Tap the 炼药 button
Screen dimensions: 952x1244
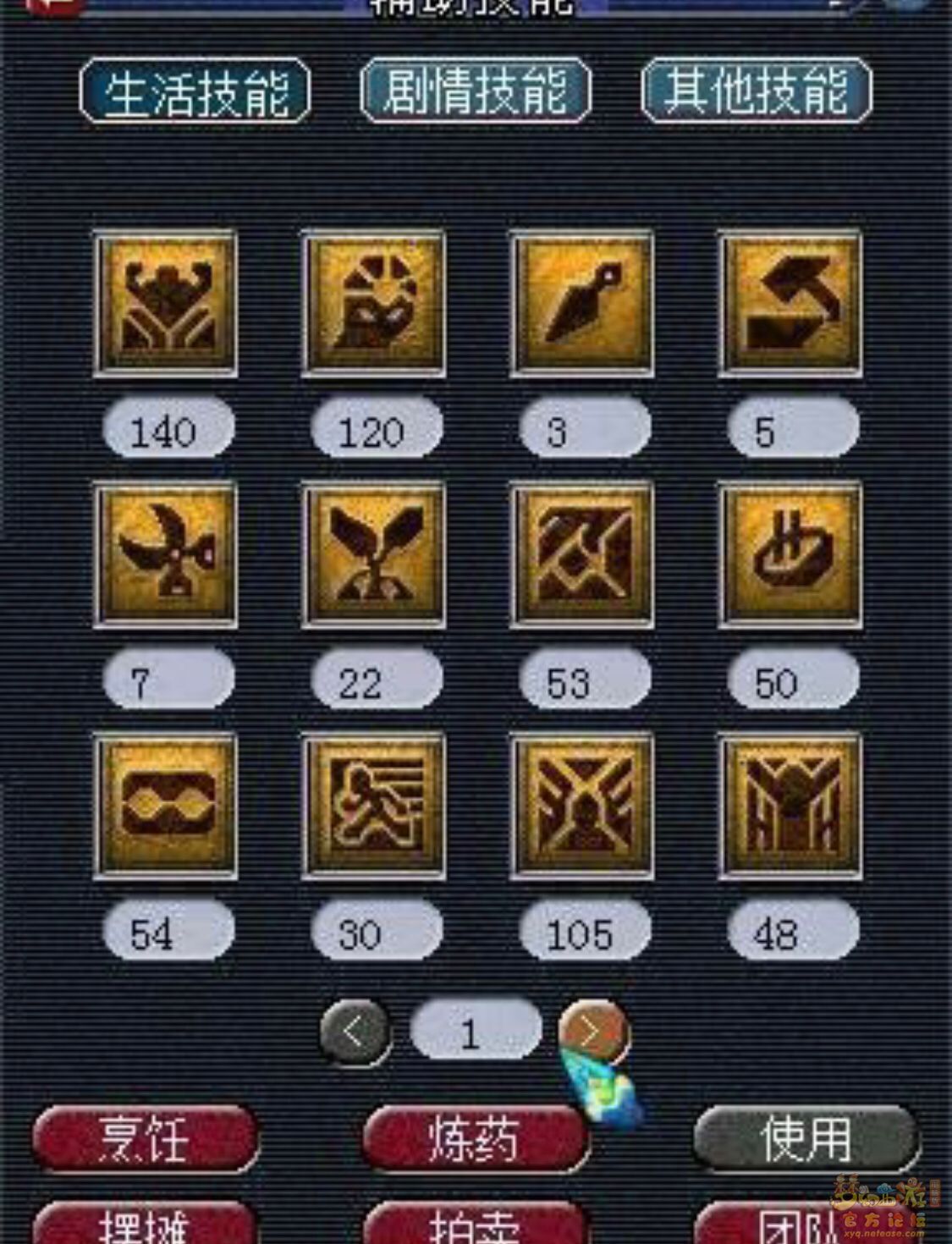click(x=475, y=1138)
